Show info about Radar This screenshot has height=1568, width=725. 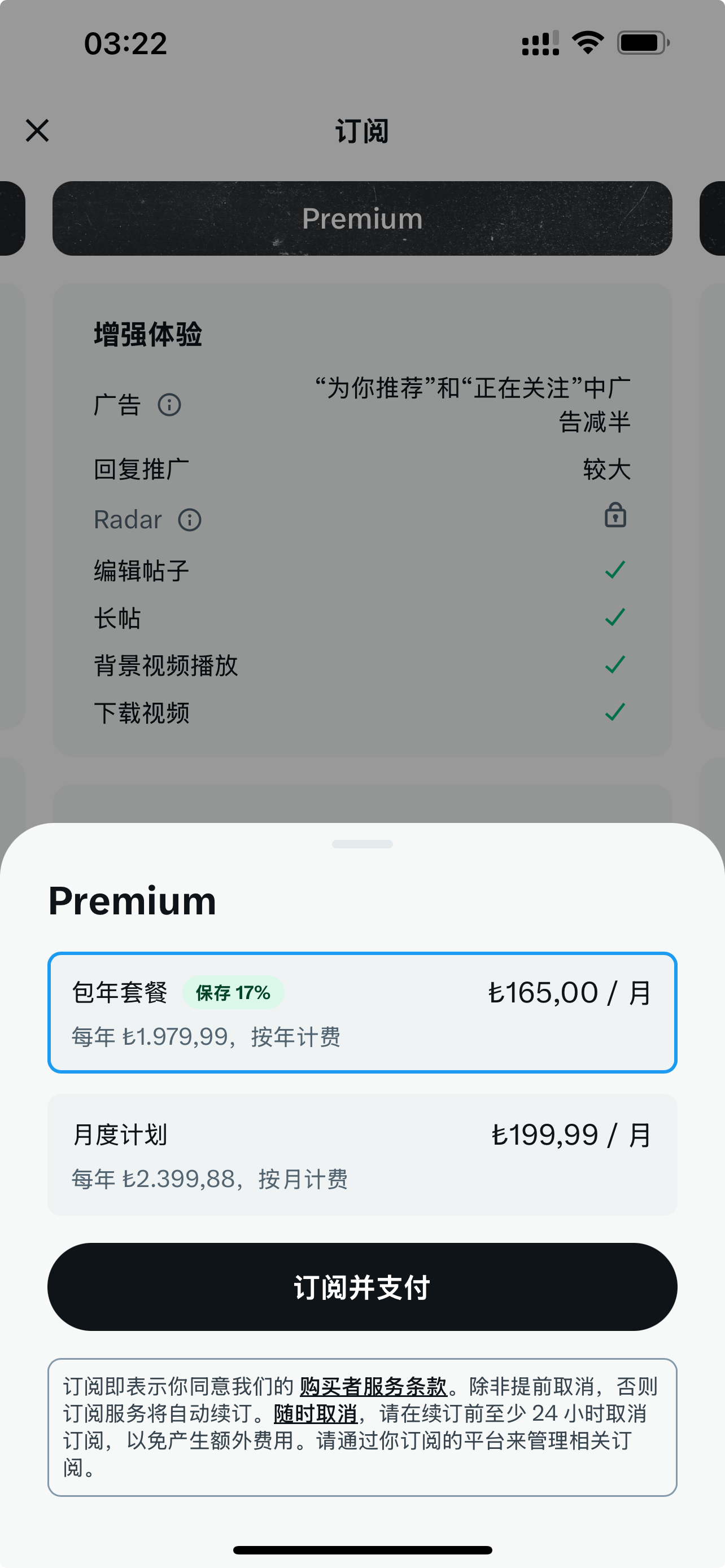click(x=189, y=520)
